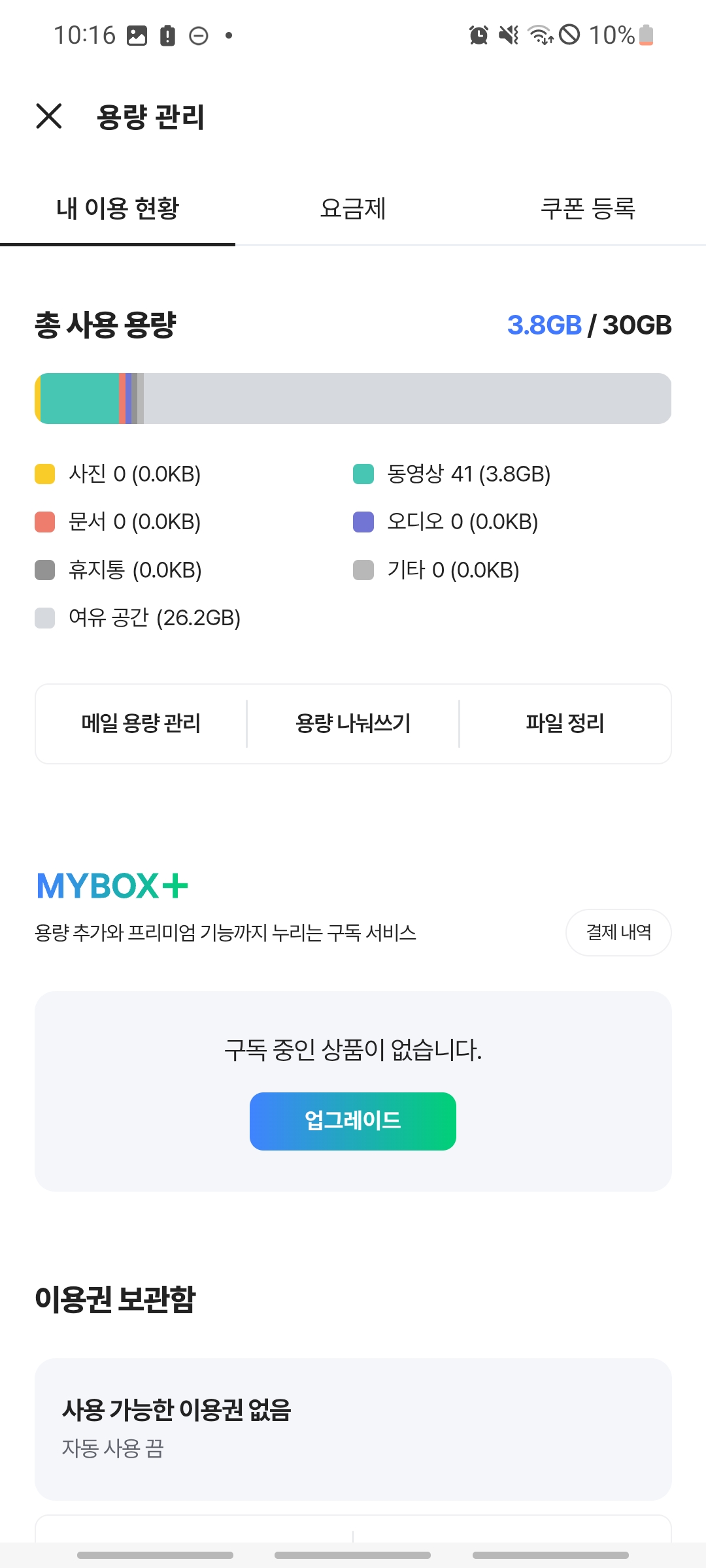Tap the 사진 legend color square
The image size is (706, 1568).
[x=44, y=474]
